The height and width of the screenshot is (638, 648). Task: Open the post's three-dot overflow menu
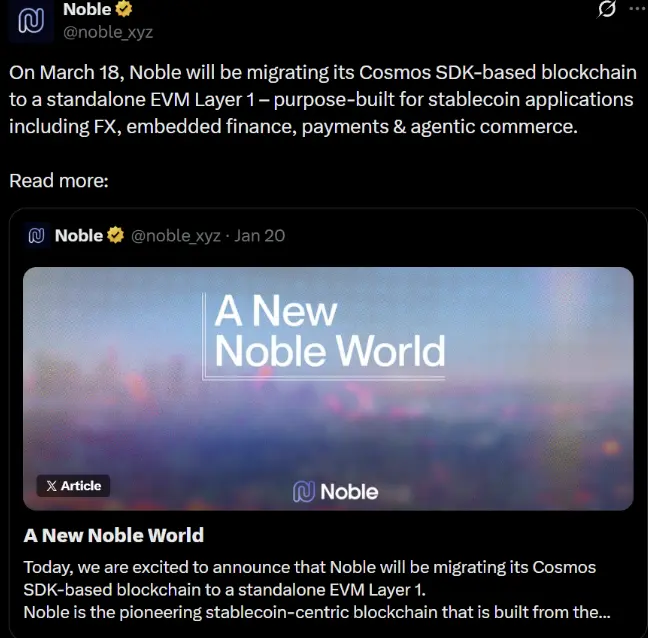tap(636, 9)
